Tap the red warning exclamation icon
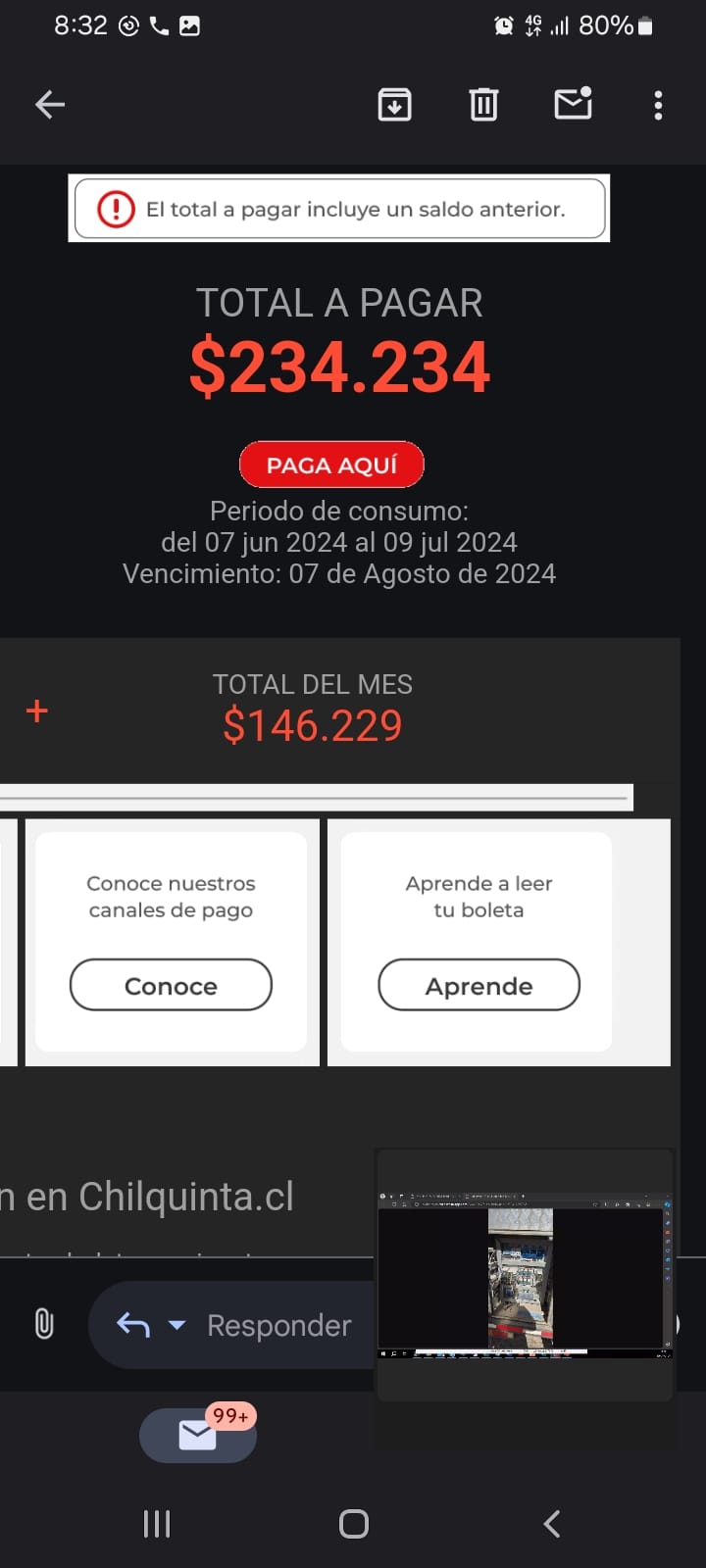The image size is (706, 1568). (114, 208)
